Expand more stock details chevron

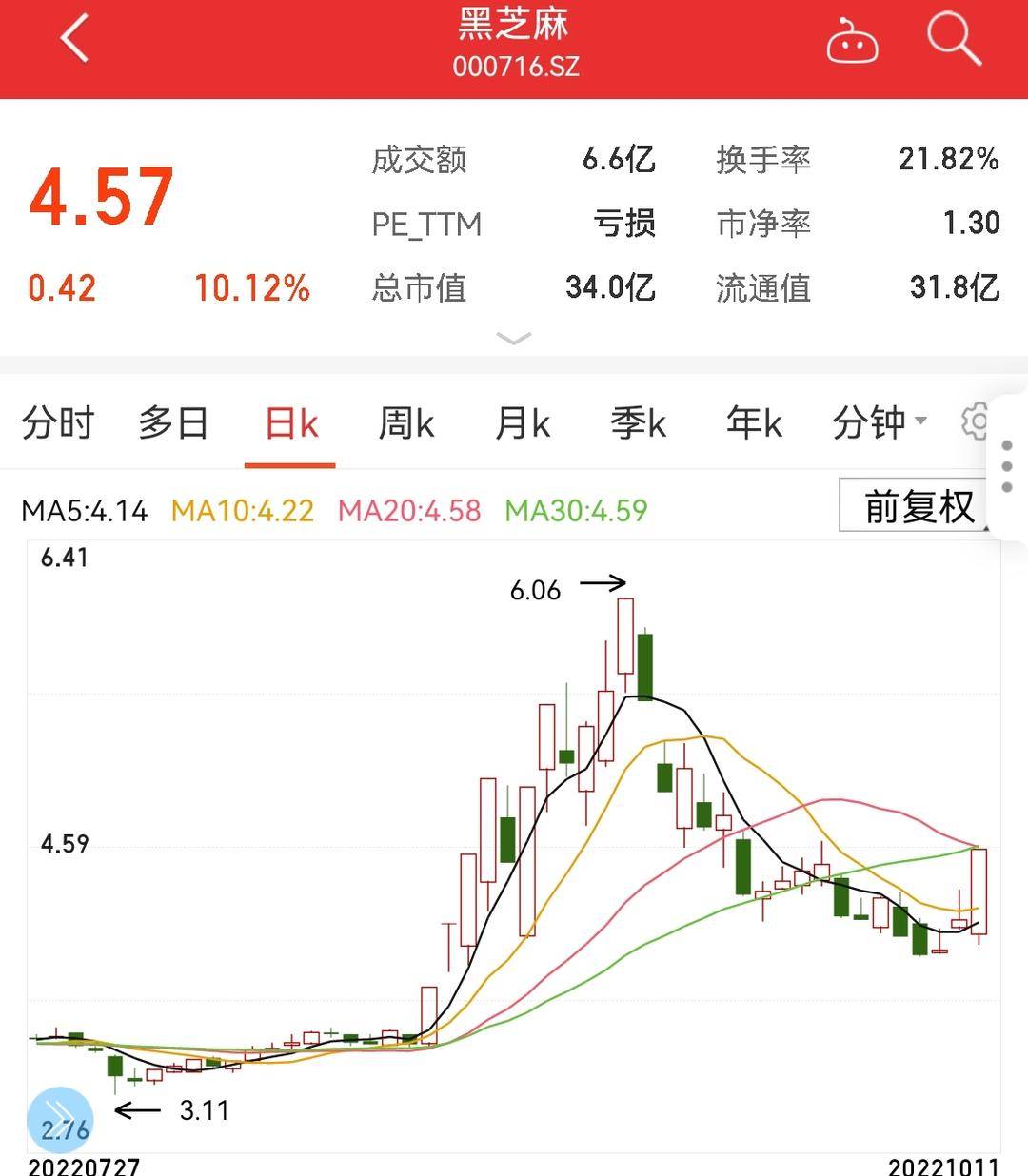(514, 339)
